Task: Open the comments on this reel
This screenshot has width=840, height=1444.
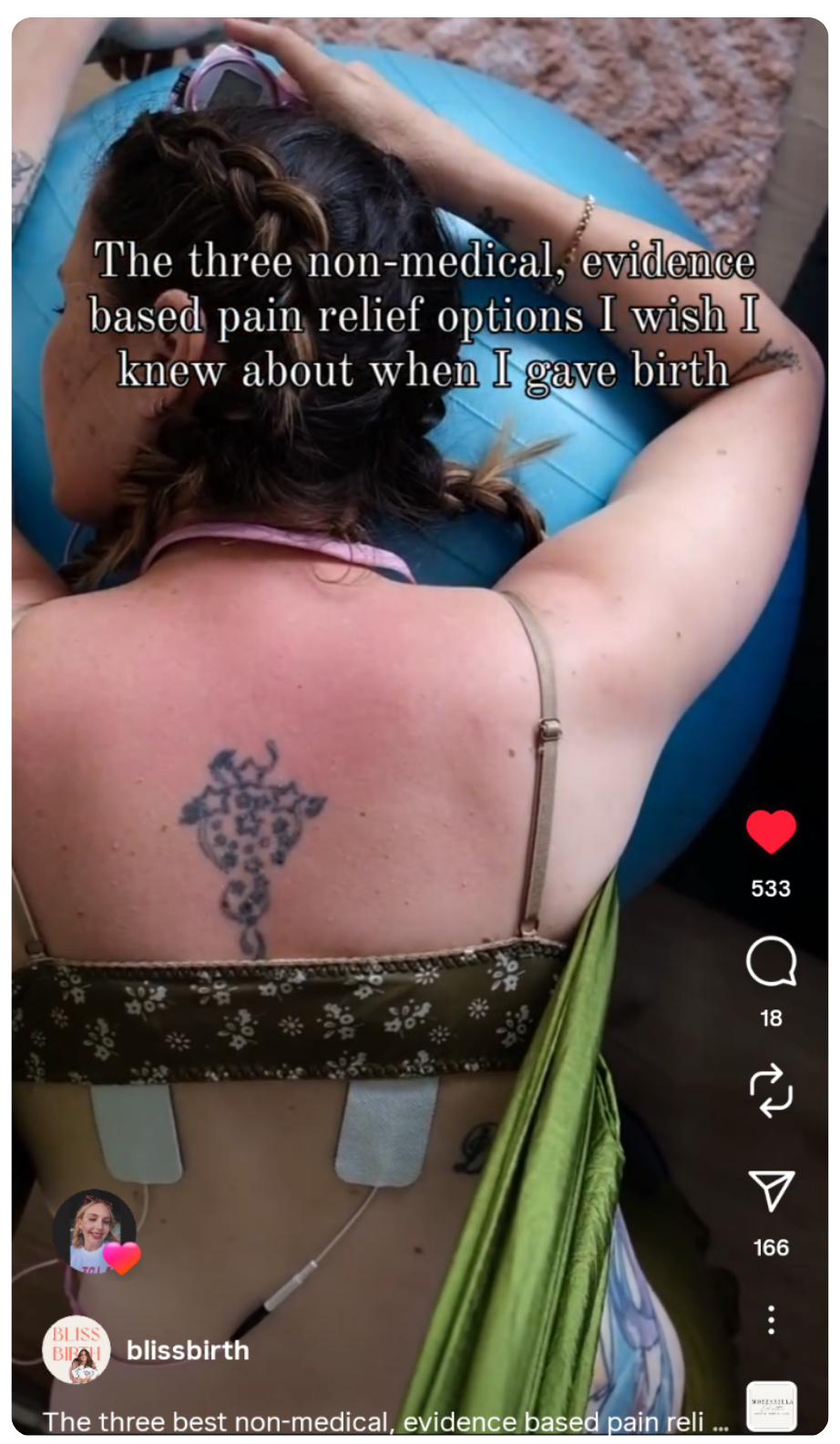Action: click(x=771, y=962)
